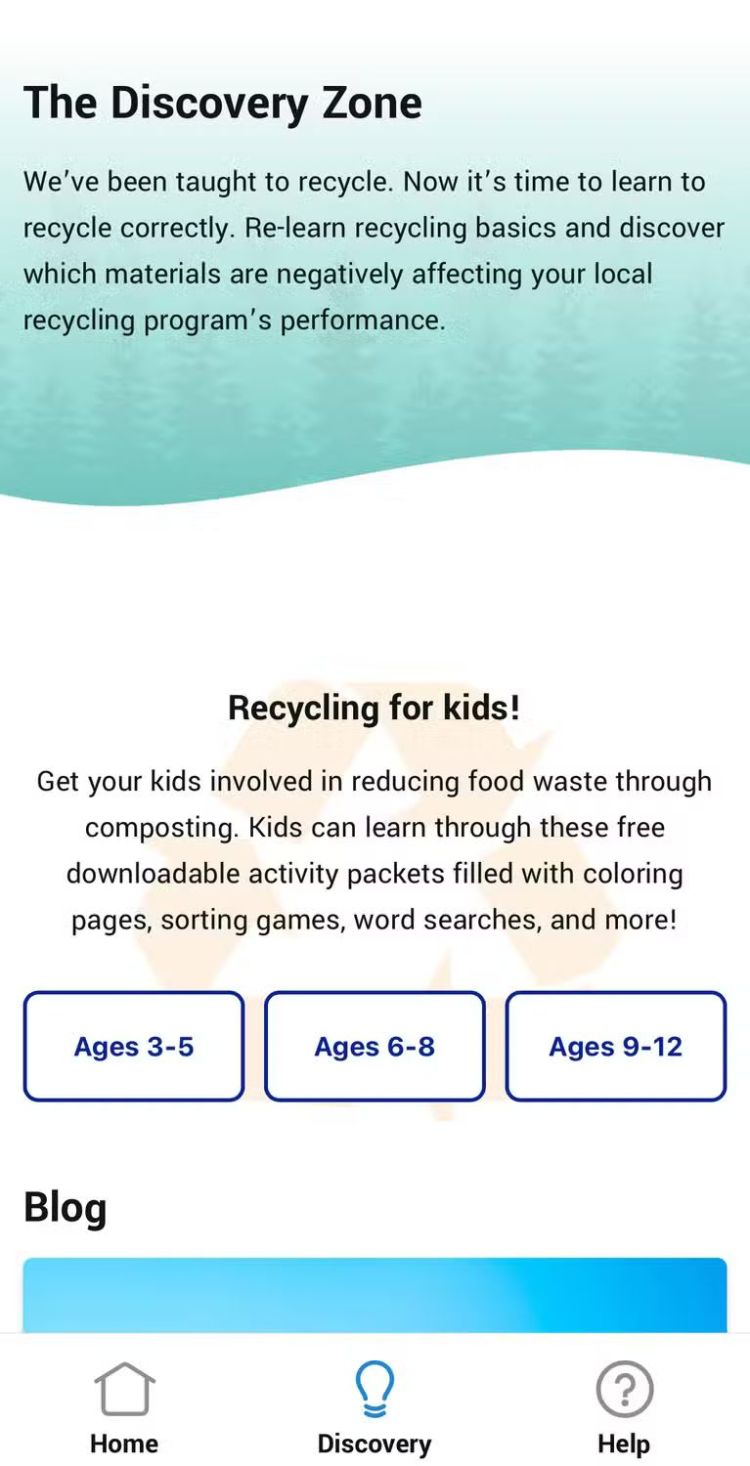Open the Help tab
Screen dimensions: 750x1466
pyautogui.click(x=624, y=1407)
